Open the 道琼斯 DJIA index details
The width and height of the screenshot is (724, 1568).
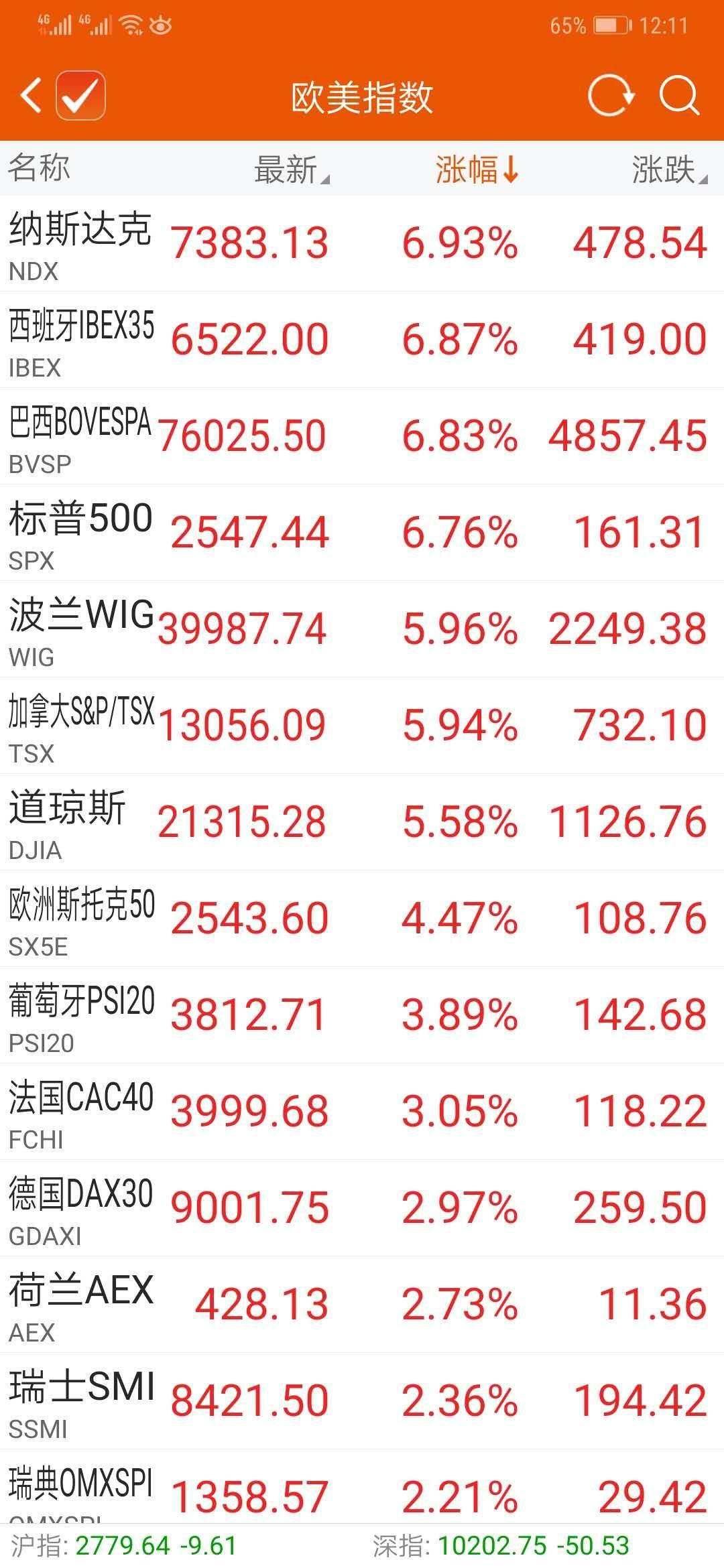point(362,822)
